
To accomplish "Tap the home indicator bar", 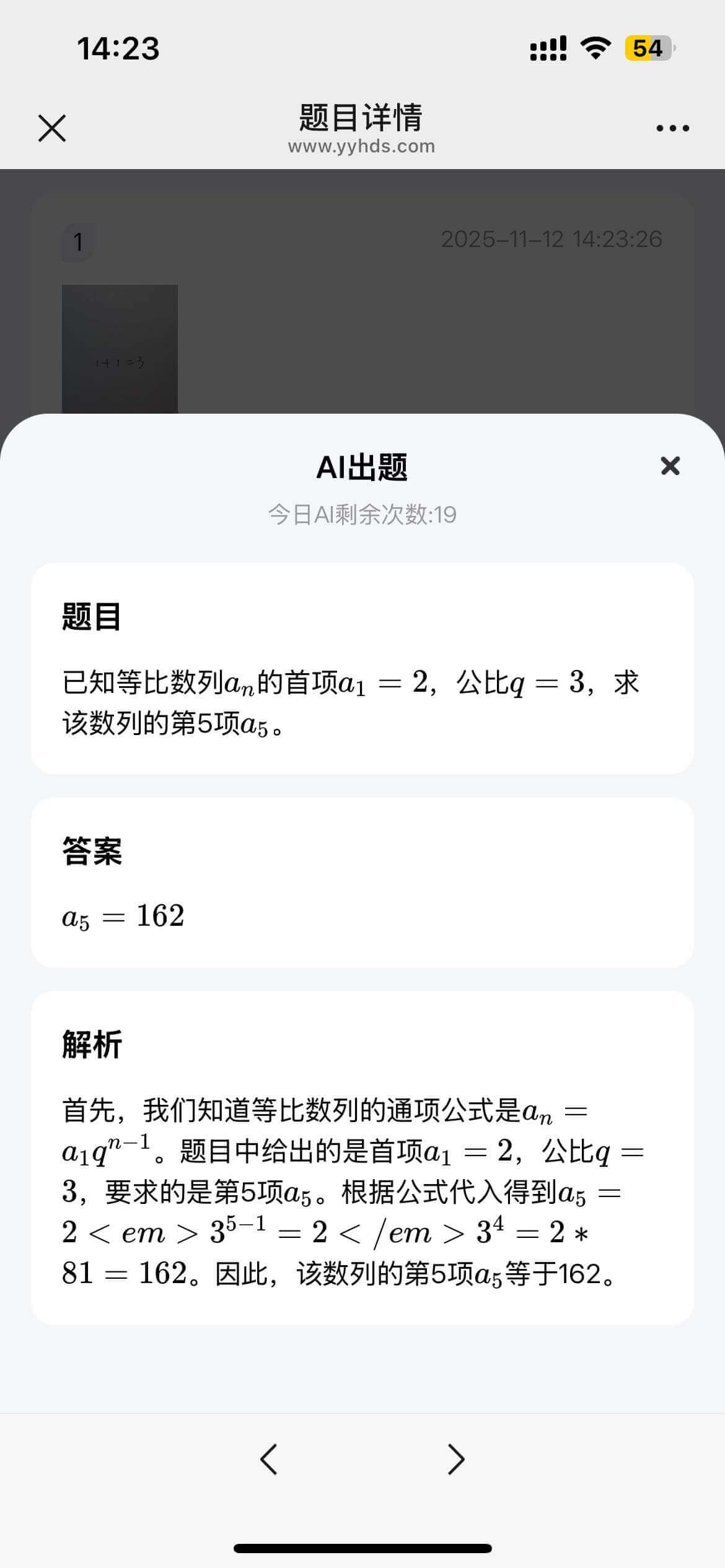I will point(362,1548).
